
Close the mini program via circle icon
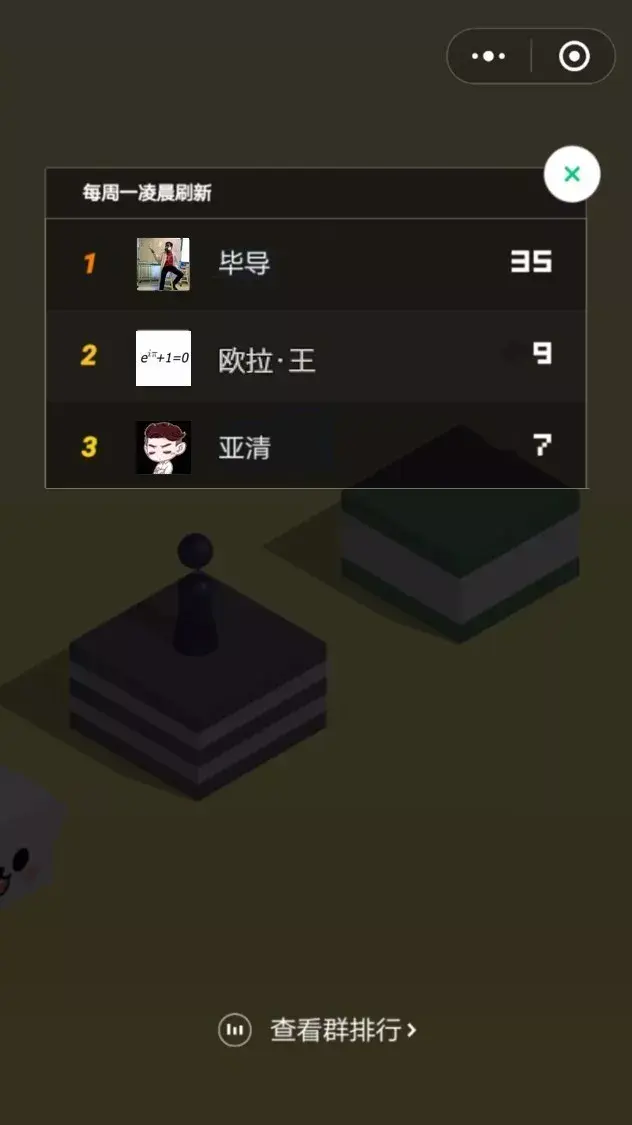click(574, 56)
